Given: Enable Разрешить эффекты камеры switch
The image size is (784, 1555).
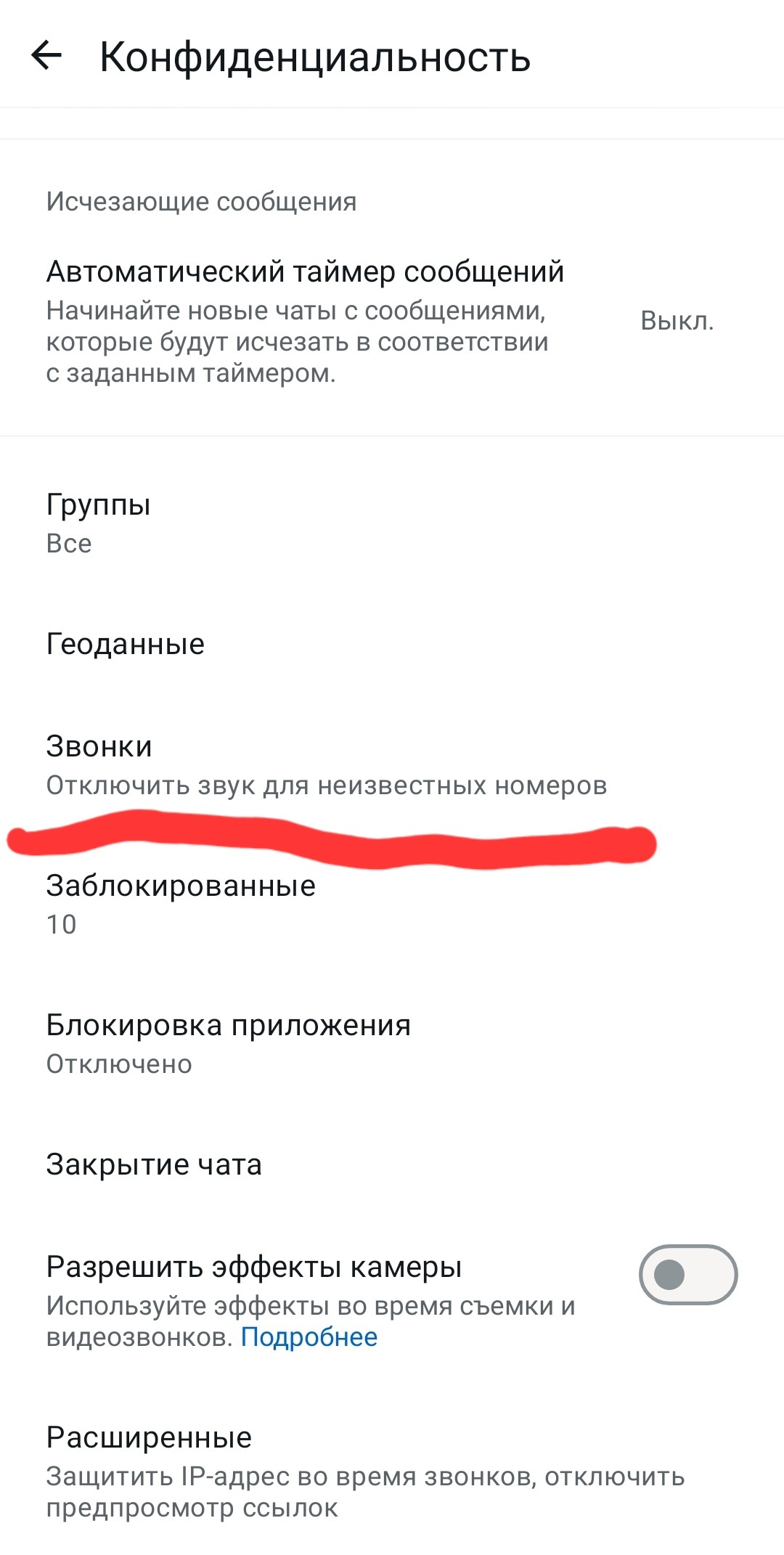Looking at the screenshot, I should pos(687,1274).
